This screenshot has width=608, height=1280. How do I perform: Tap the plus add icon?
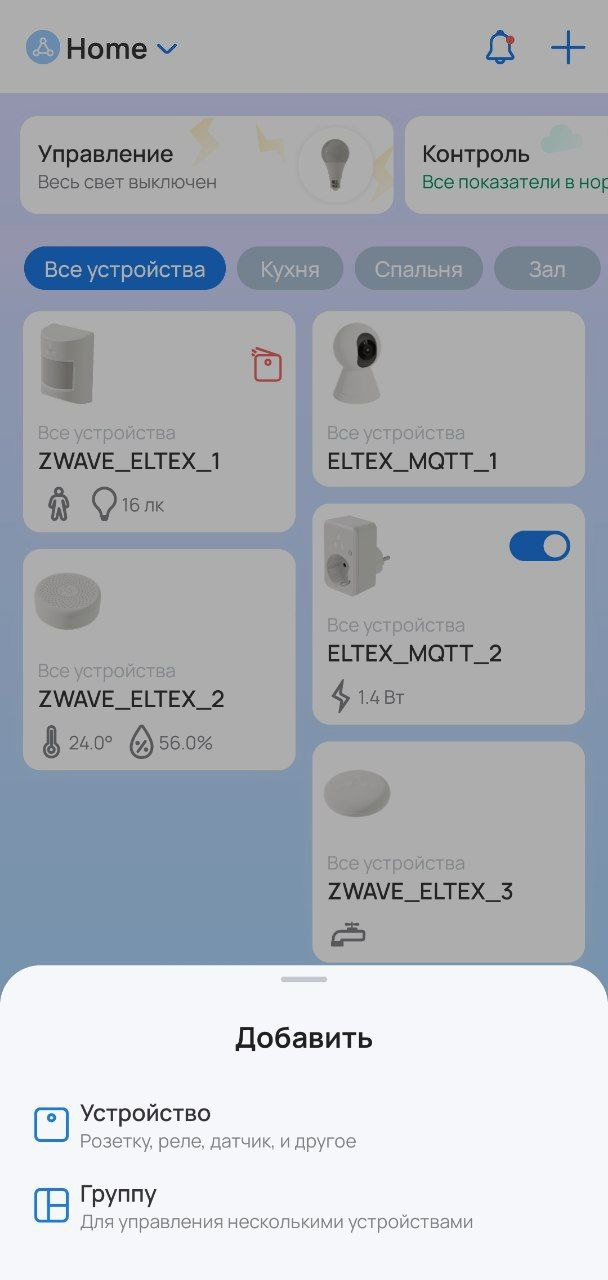(x=568, y=48)
